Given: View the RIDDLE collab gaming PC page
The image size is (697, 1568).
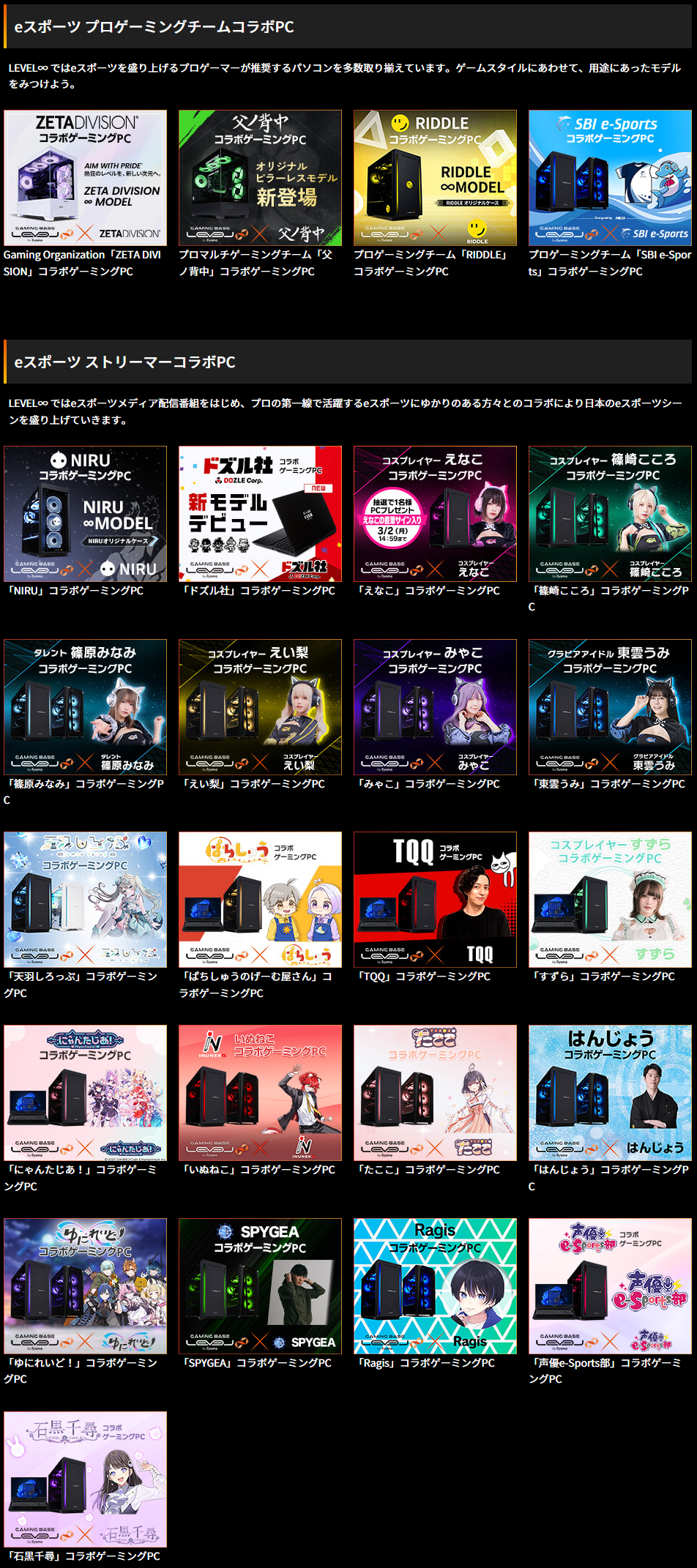Looking at the screenshot, I should (x=435, y=178).
